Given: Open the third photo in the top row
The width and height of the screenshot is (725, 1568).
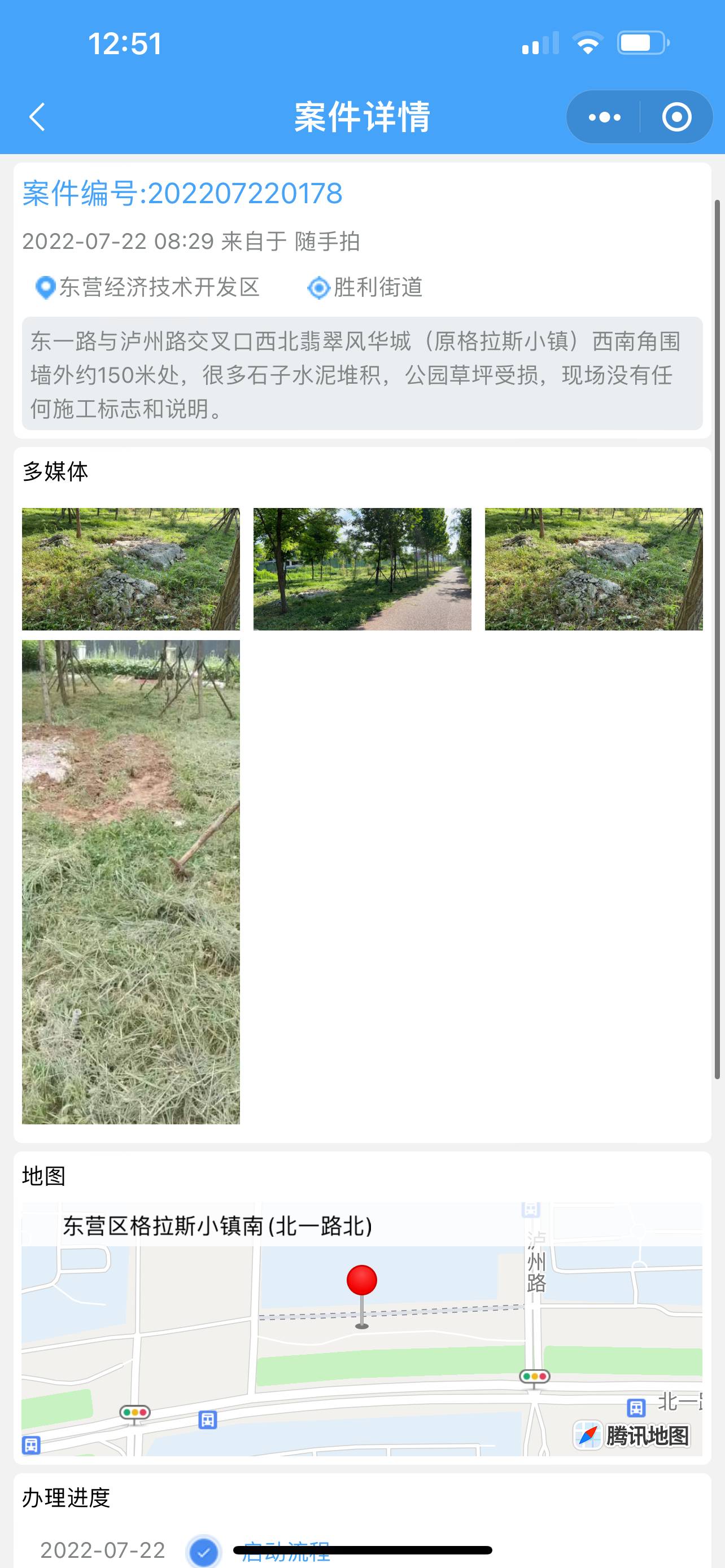Looking at the screenshot, I should pos(593,569).
